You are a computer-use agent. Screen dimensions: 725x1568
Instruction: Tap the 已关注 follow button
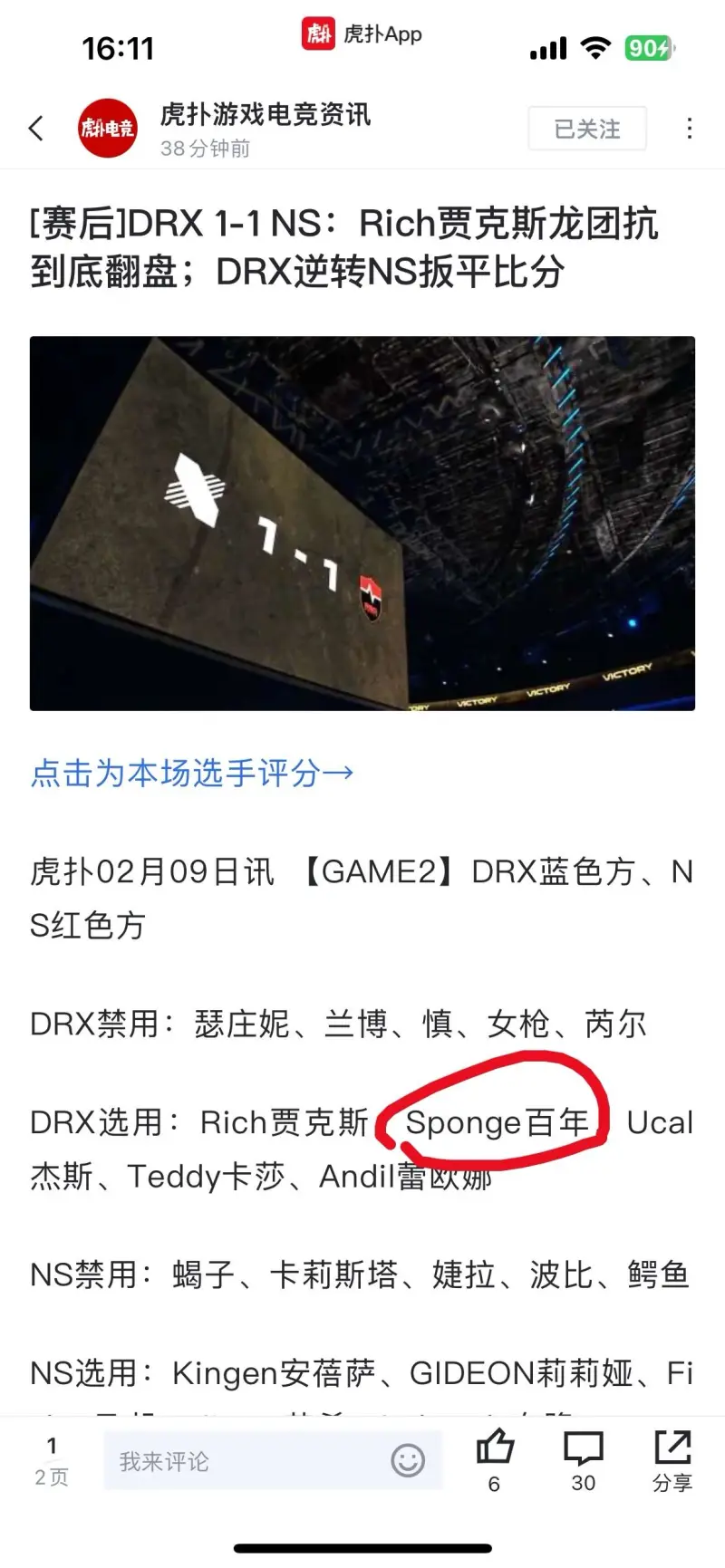coord(586,129)
